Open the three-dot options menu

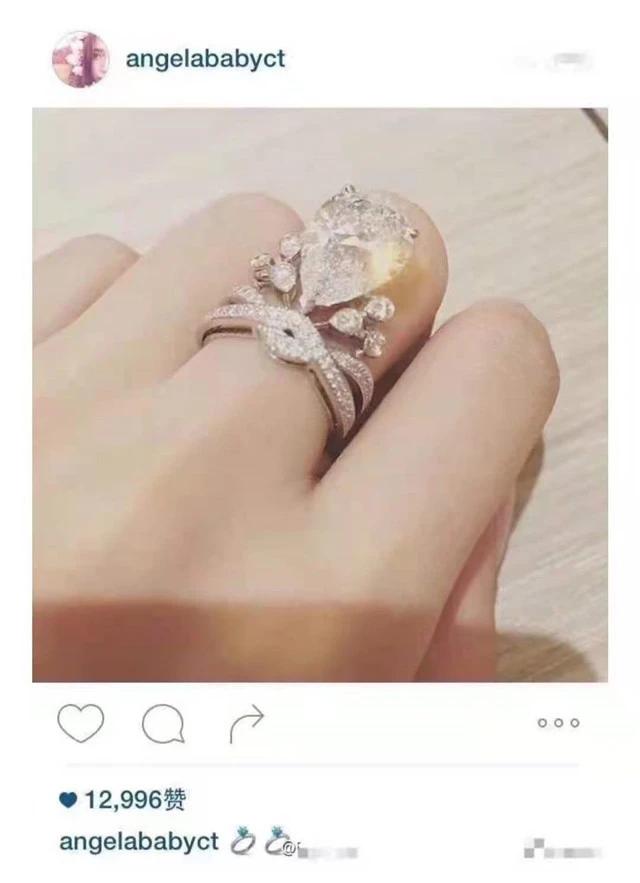coord(558,723)
